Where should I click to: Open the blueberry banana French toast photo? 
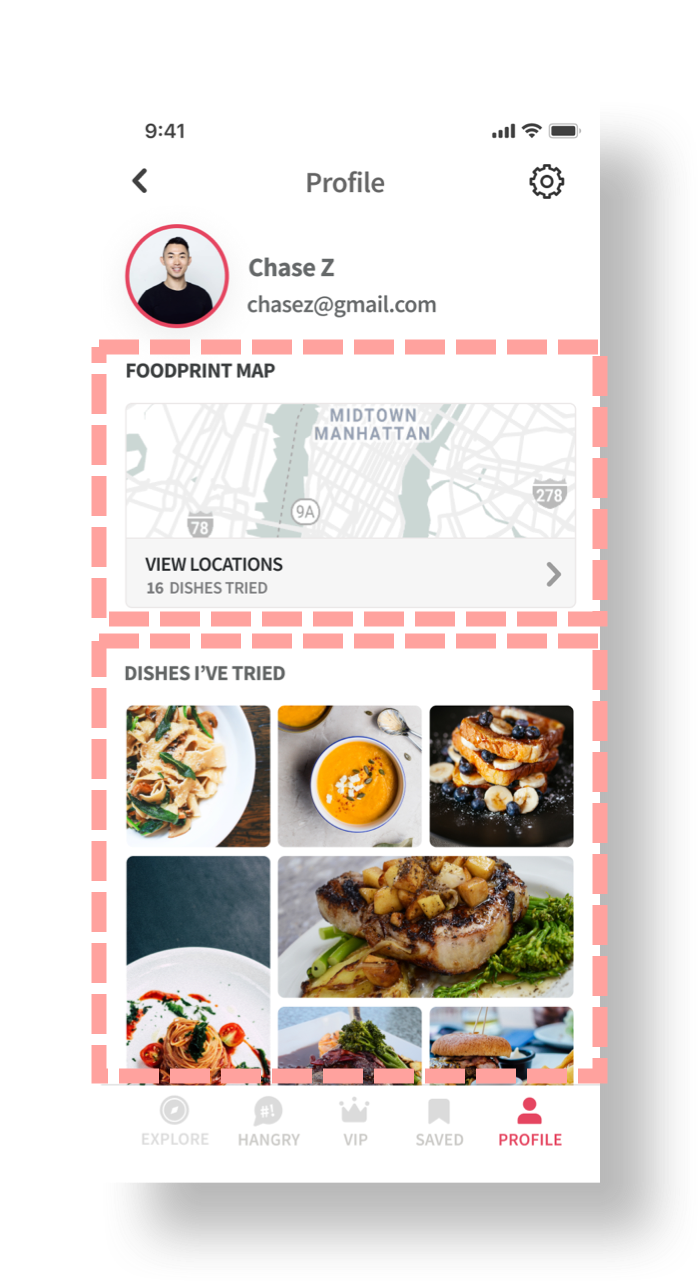point(501,776)
